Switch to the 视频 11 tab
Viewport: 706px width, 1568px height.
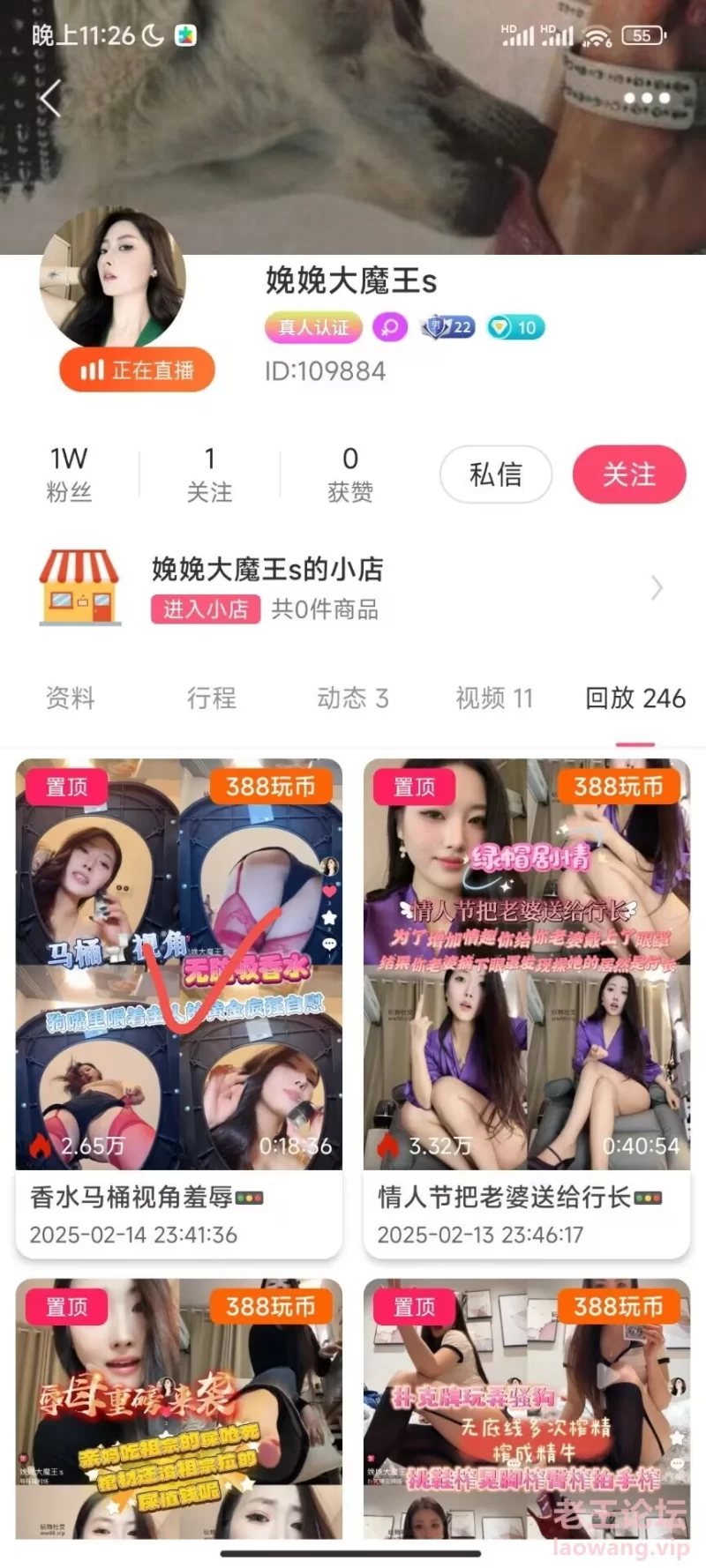[x=494, y=698]
